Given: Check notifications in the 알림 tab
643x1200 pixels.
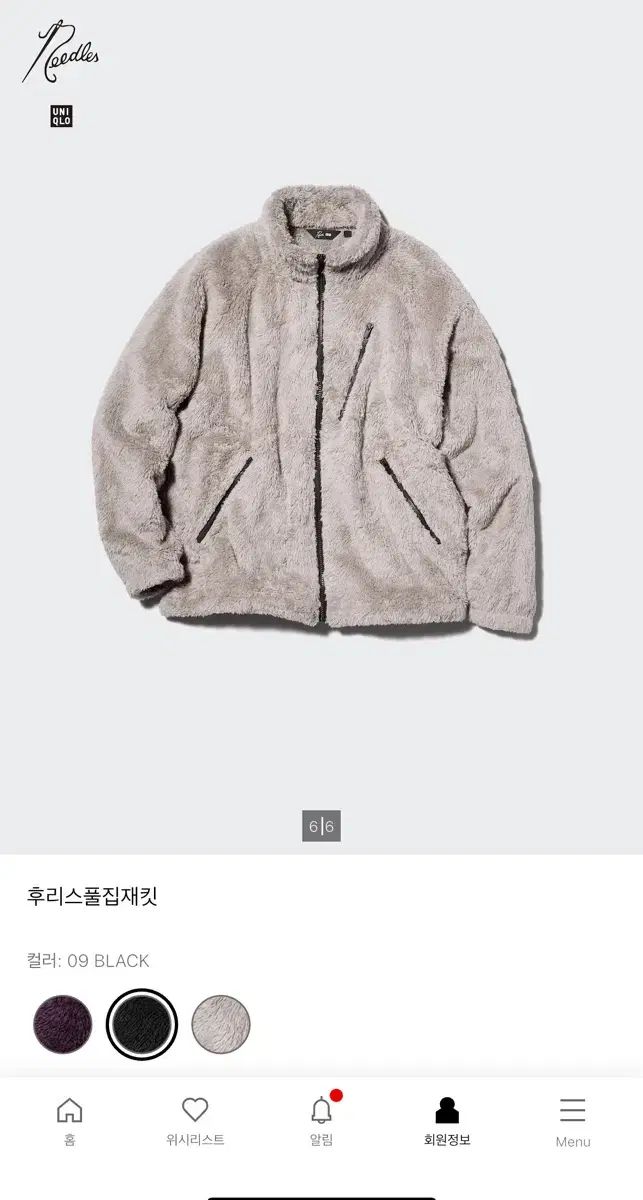Looking at the screenshot, I should click(x=321, y=1122).
